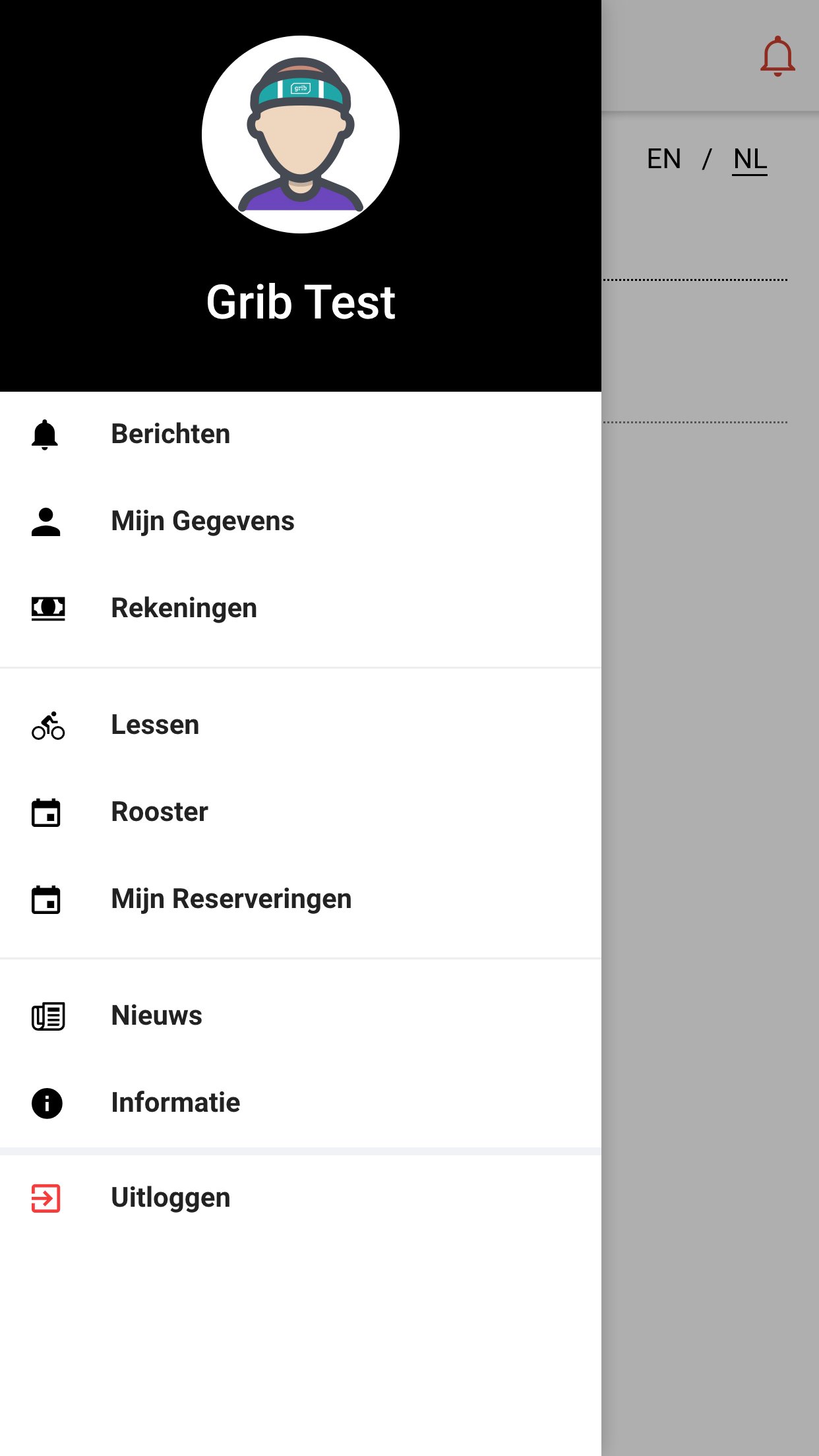Viewport: 819px width, 1456px height.
Task: Tap the Grib Test profile avatar
Action: click(301, 135)
